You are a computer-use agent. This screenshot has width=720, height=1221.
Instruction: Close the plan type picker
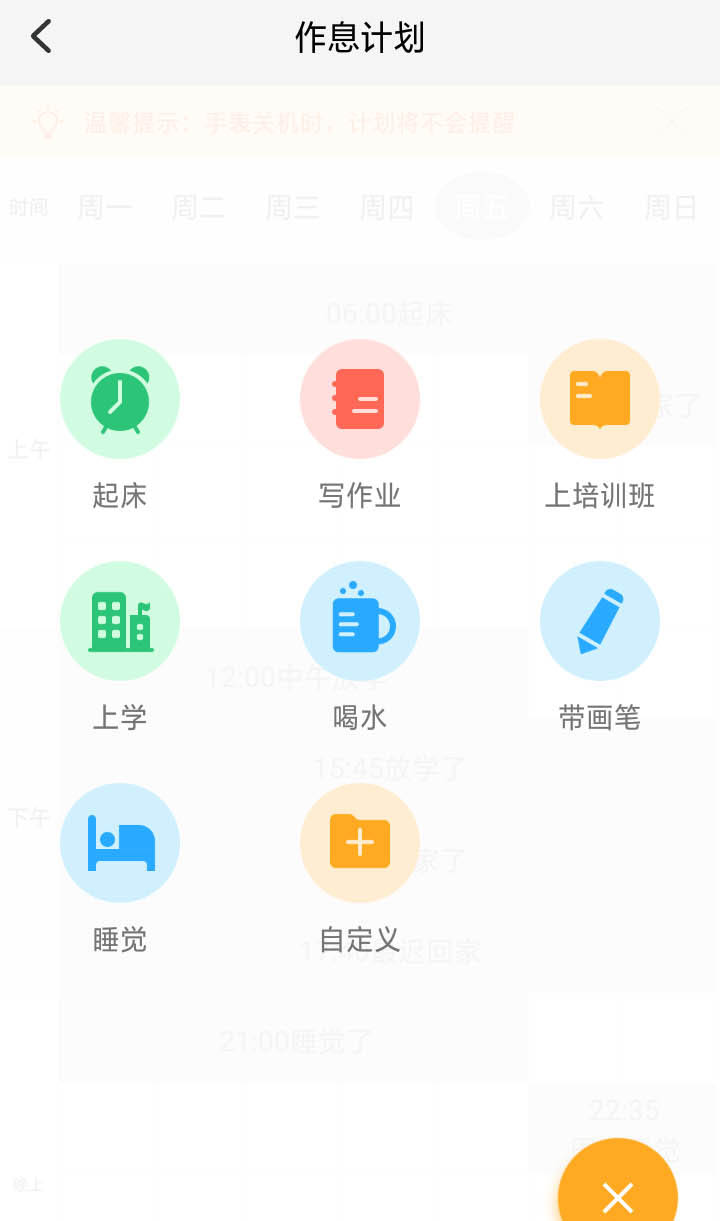tap(617, 1195)
